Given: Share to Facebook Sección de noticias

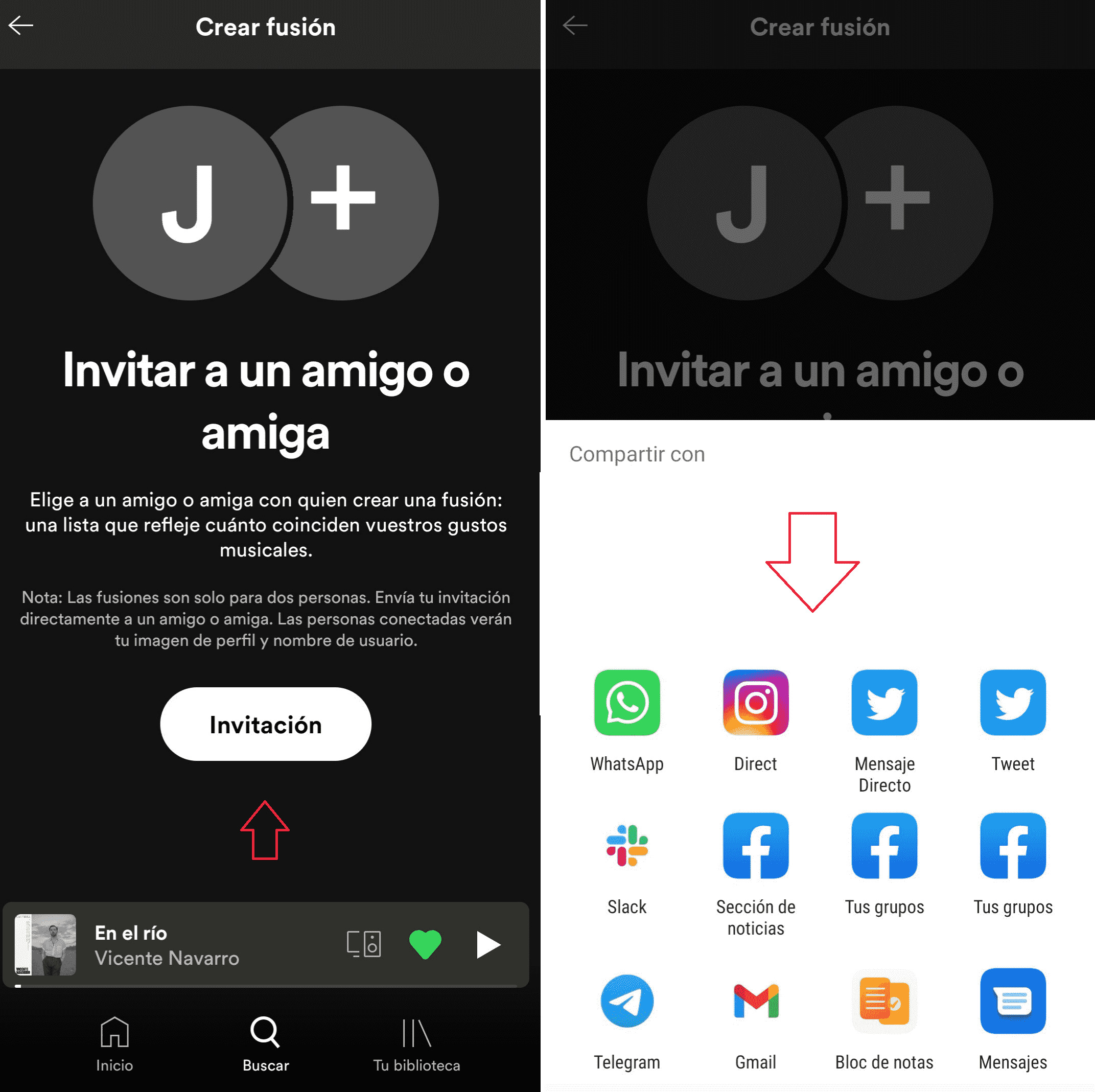Looking at the screenshot, I should tap(756, 846).
